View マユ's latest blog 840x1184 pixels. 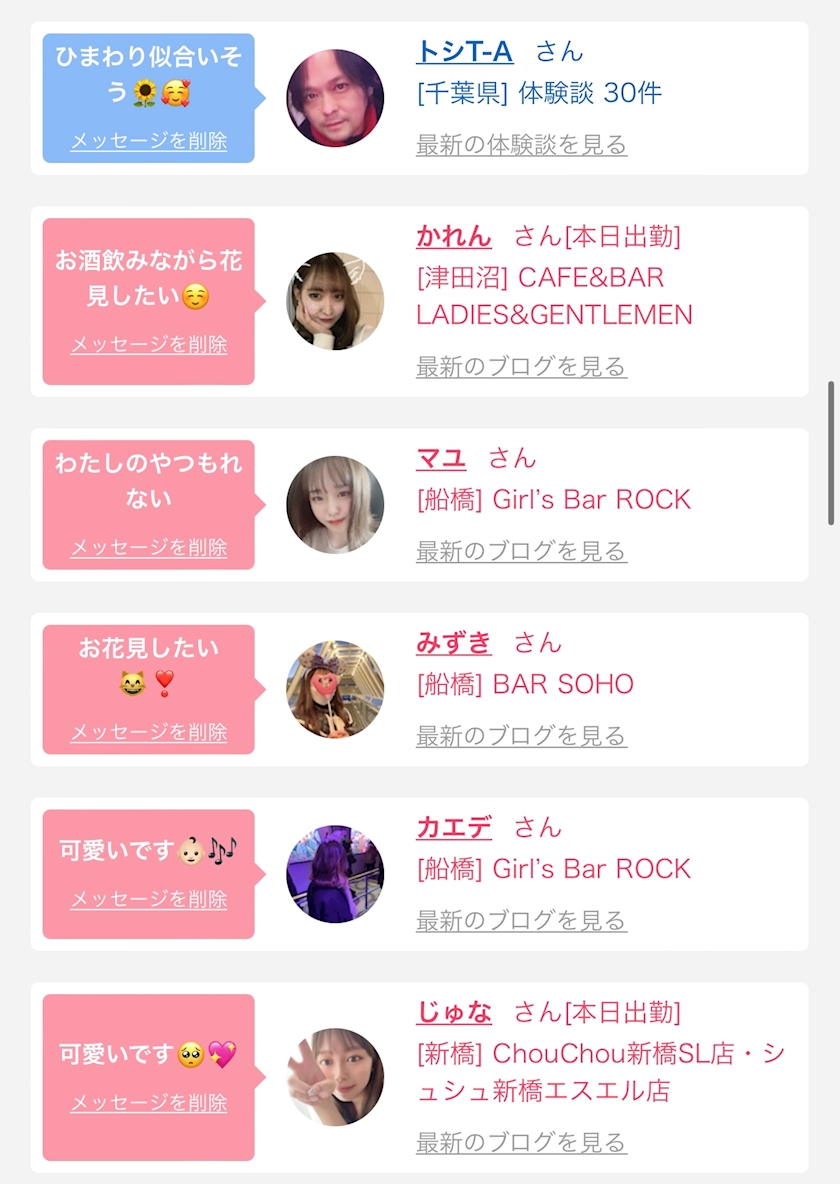tap(521, 551)
